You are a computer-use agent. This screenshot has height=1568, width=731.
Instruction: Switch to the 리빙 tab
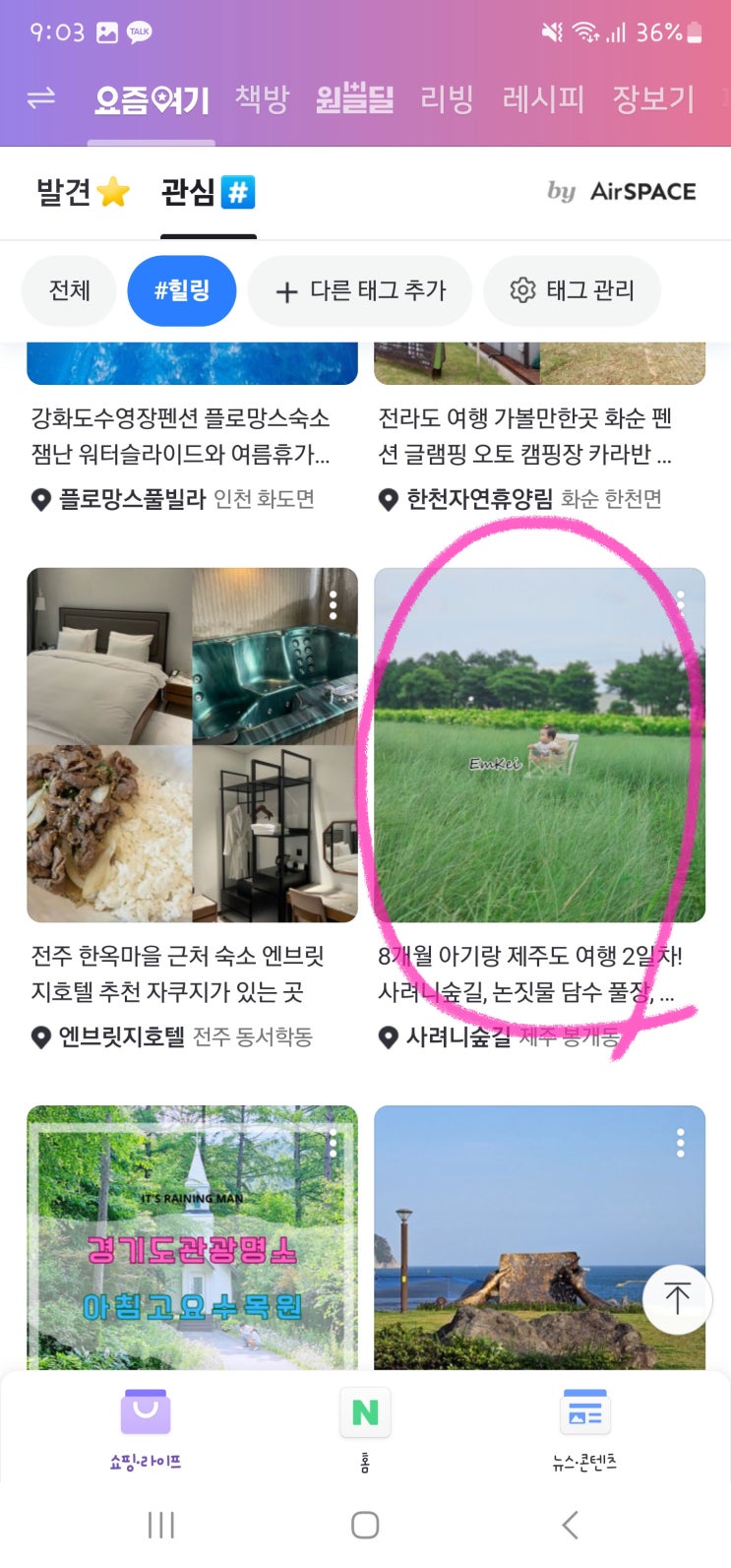click(447, 98)
